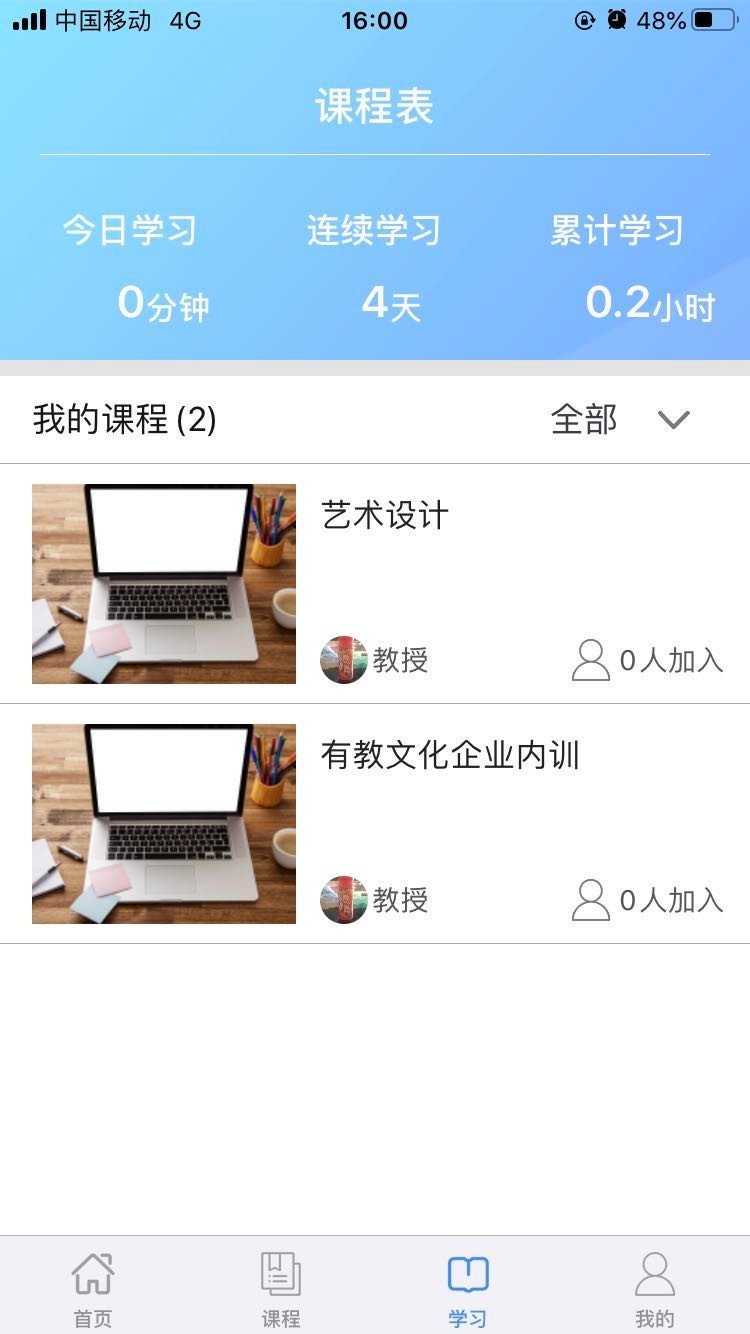Collapse the course filter arrow
This screenshot has width=750, height=1334.
click(673, 420)
